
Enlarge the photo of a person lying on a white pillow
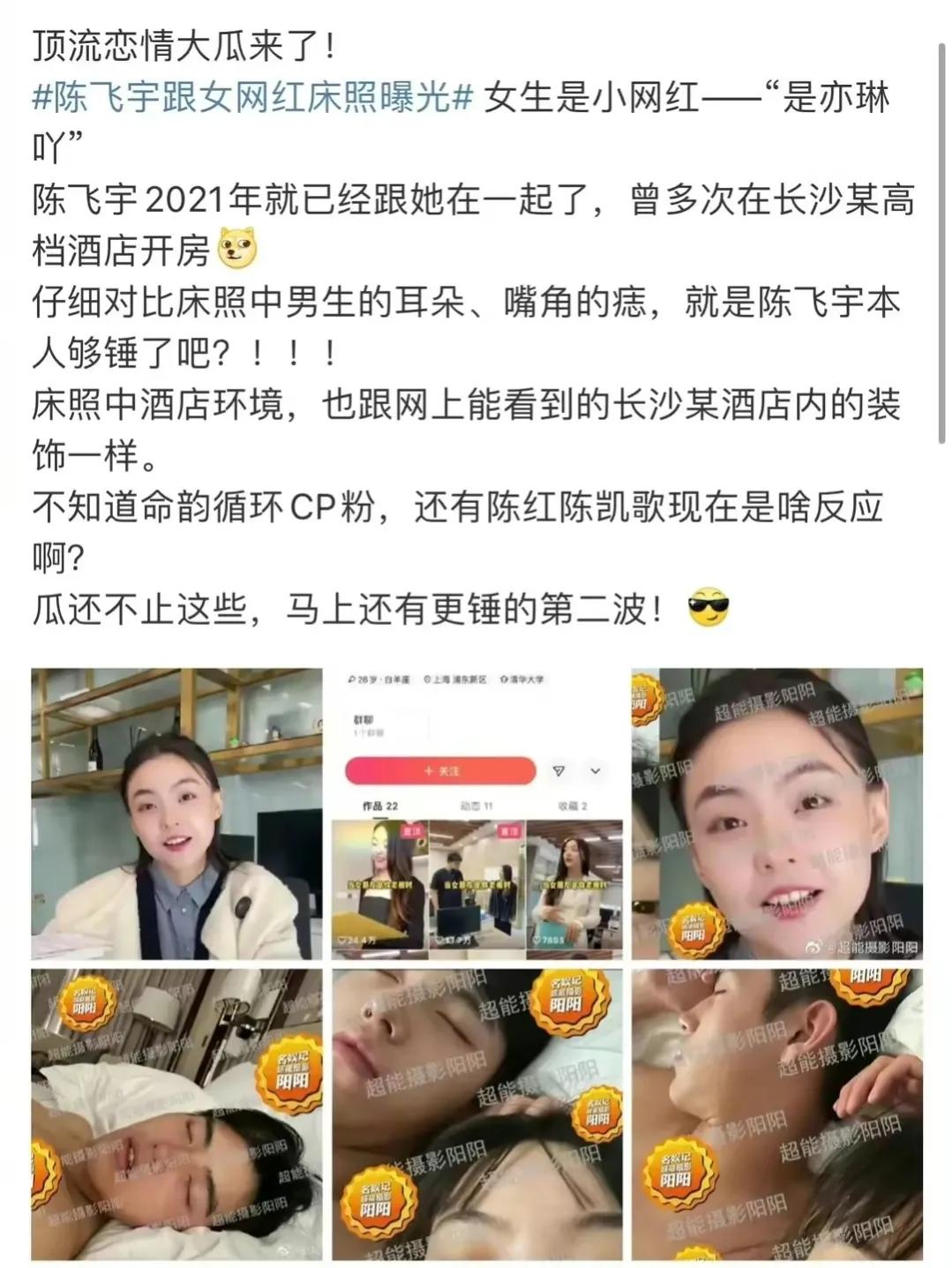tap(176, 1114)
